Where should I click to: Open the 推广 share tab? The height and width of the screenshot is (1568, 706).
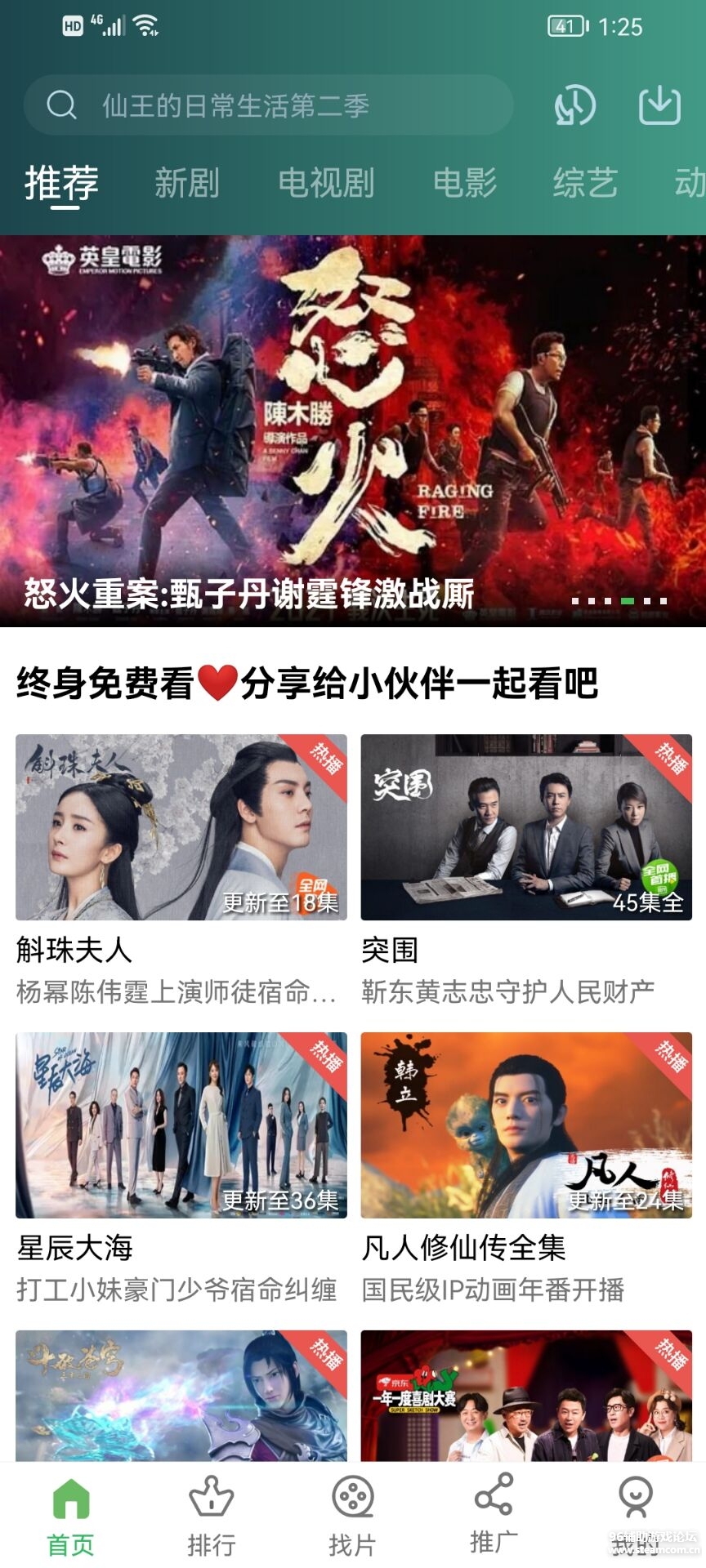pyautogui.click(x=494, y=1515)
